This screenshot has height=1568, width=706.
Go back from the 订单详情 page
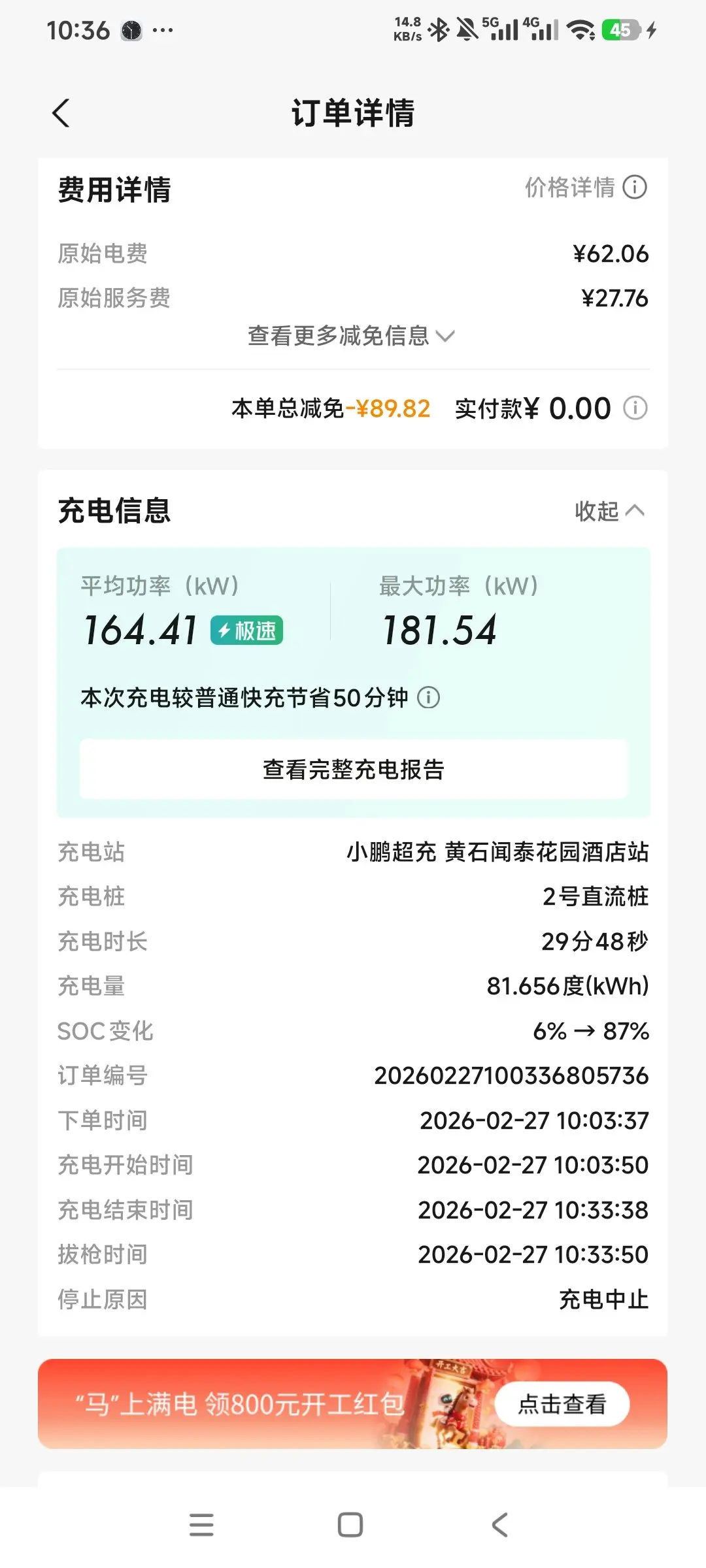tap(61, 113)
